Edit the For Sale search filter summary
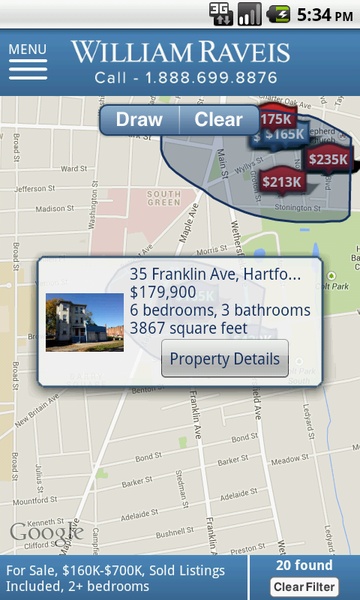 coord(124,578)
